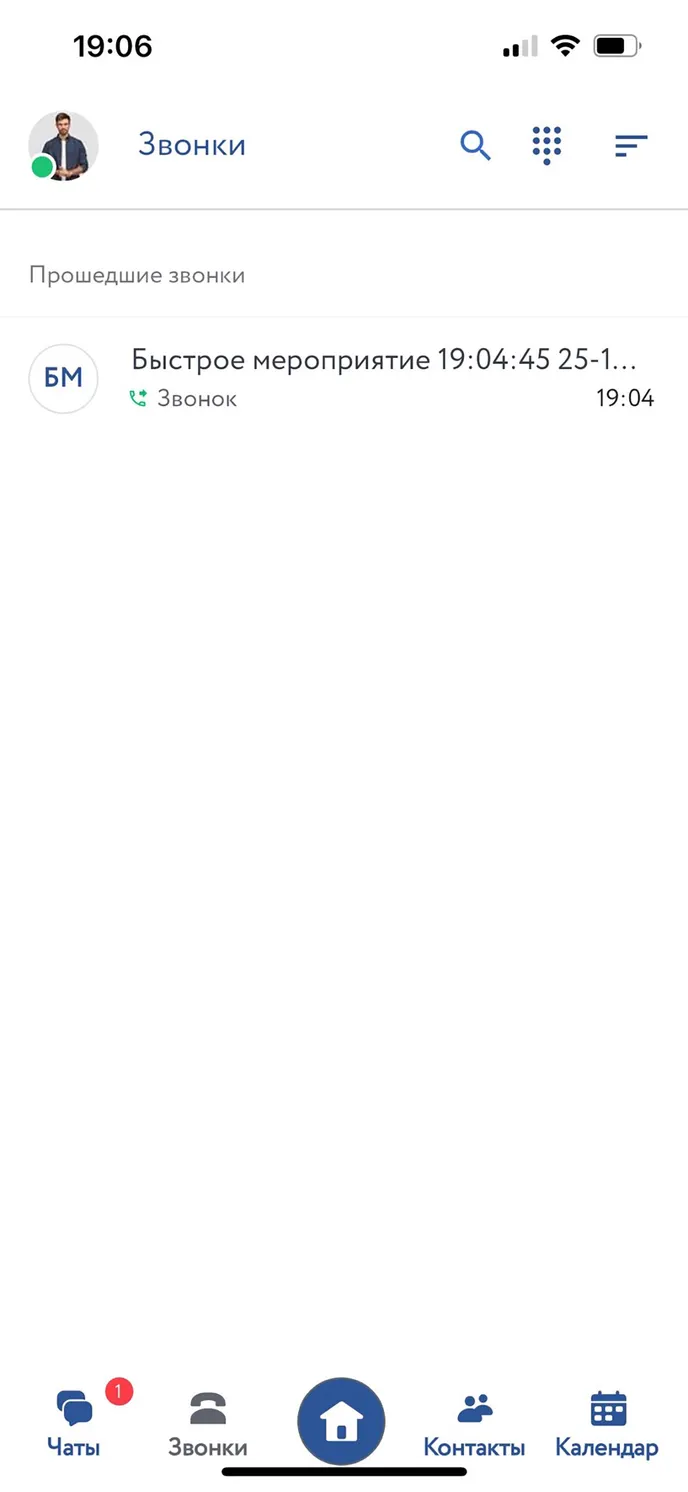Switch to the Чаты tab

point(74,1424)
